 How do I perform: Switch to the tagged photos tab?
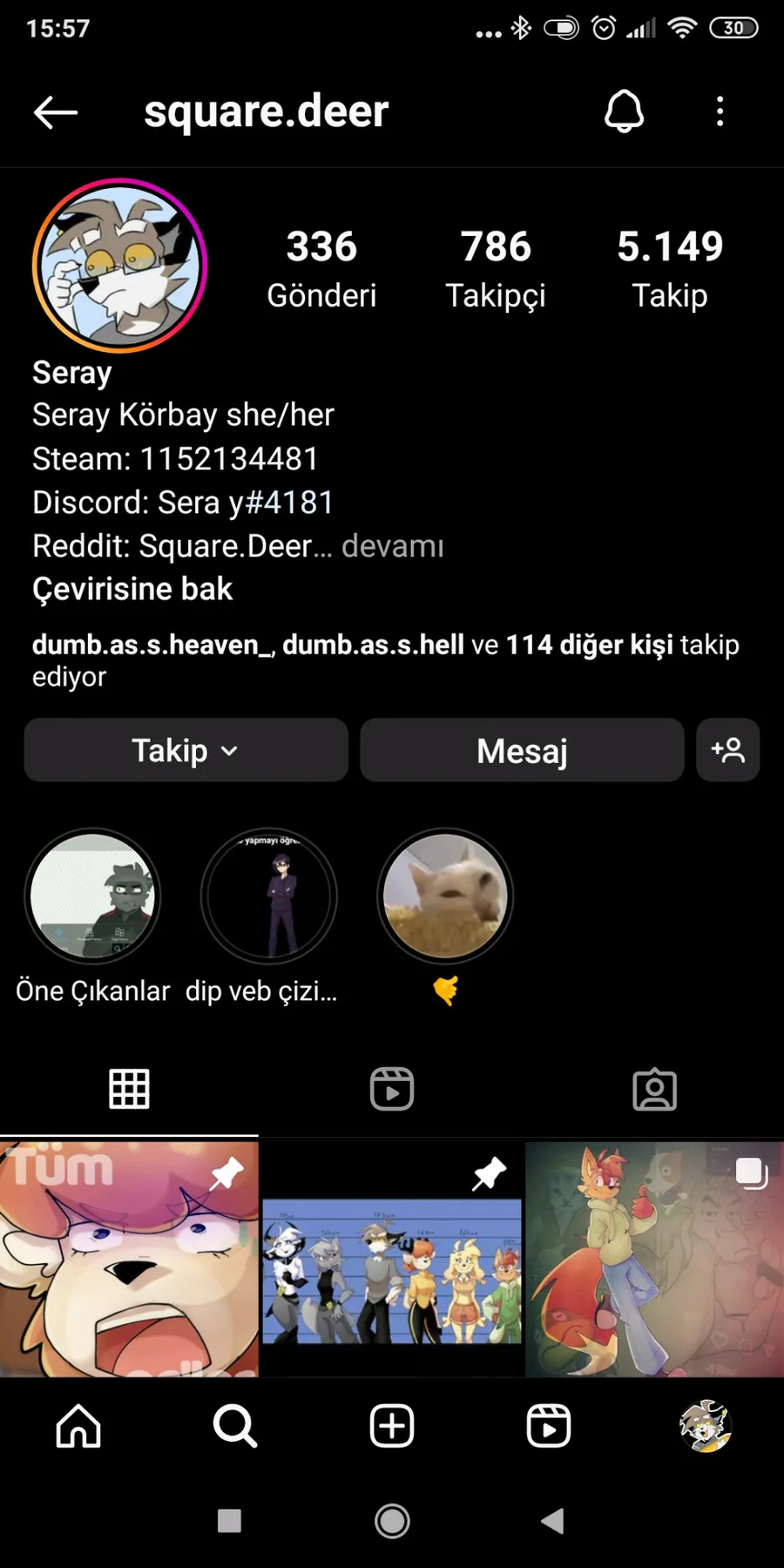pyautogui.click(x=654, y=1089)
